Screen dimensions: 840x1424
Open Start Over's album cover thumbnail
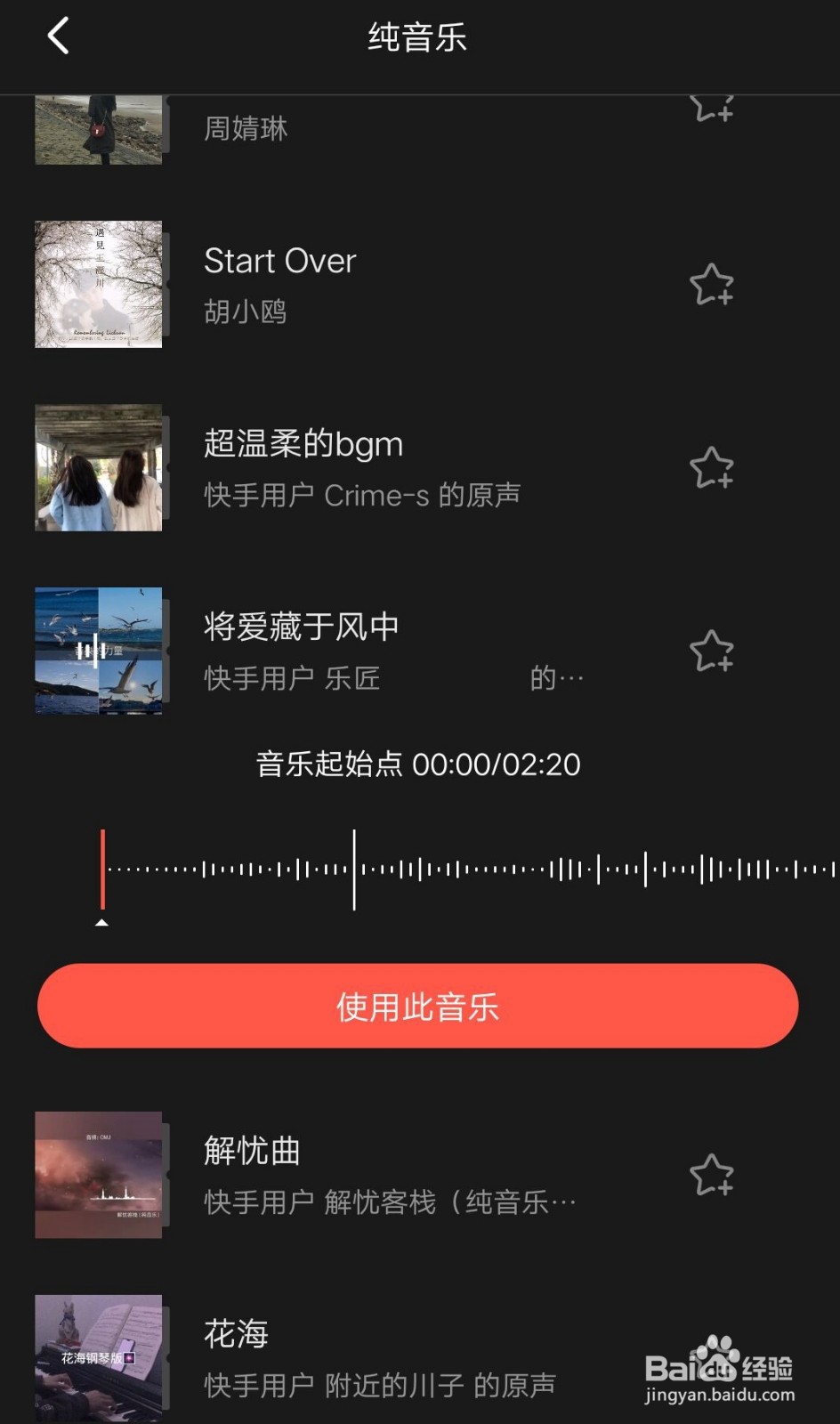pyautogui.click(x=98, y=284)
